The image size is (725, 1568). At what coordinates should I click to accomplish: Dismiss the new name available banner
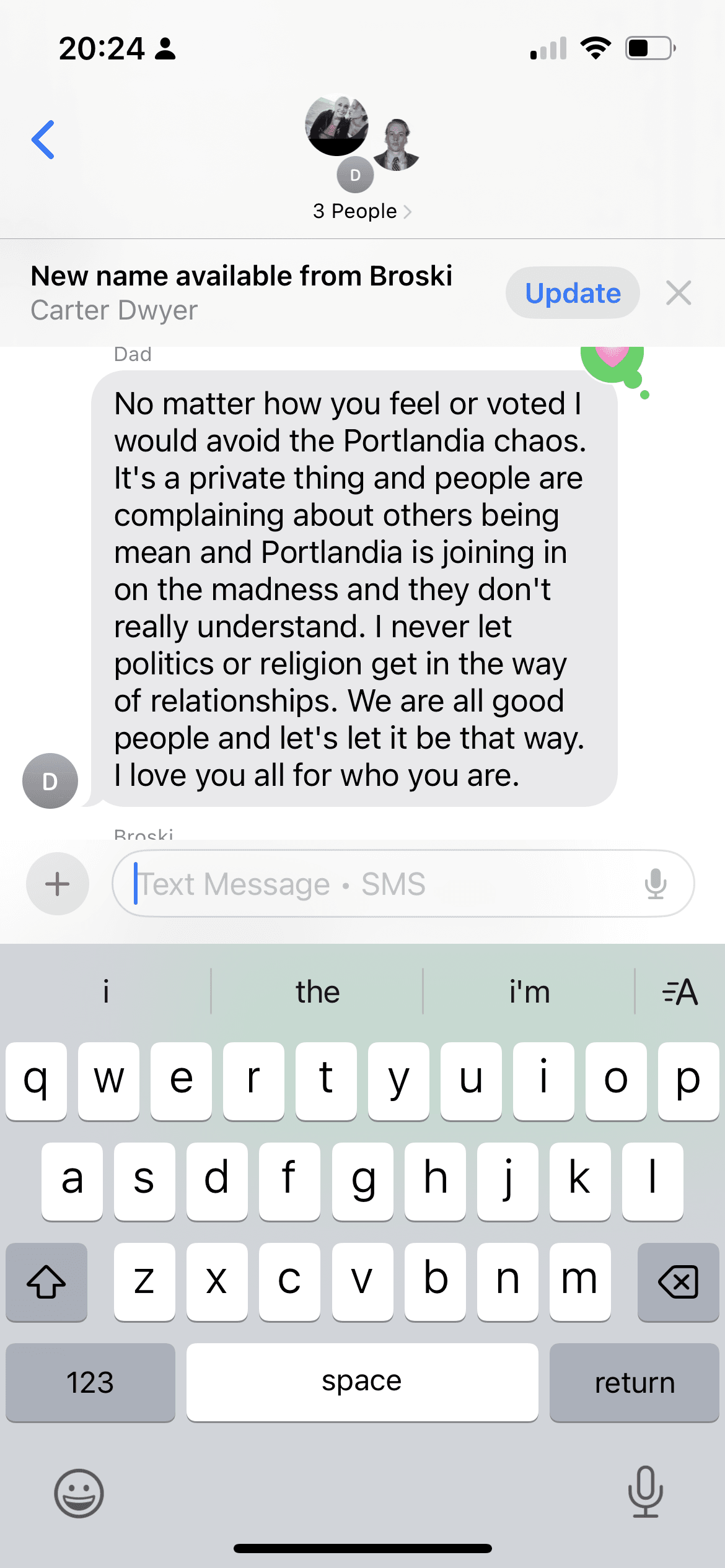click(679, 293)
